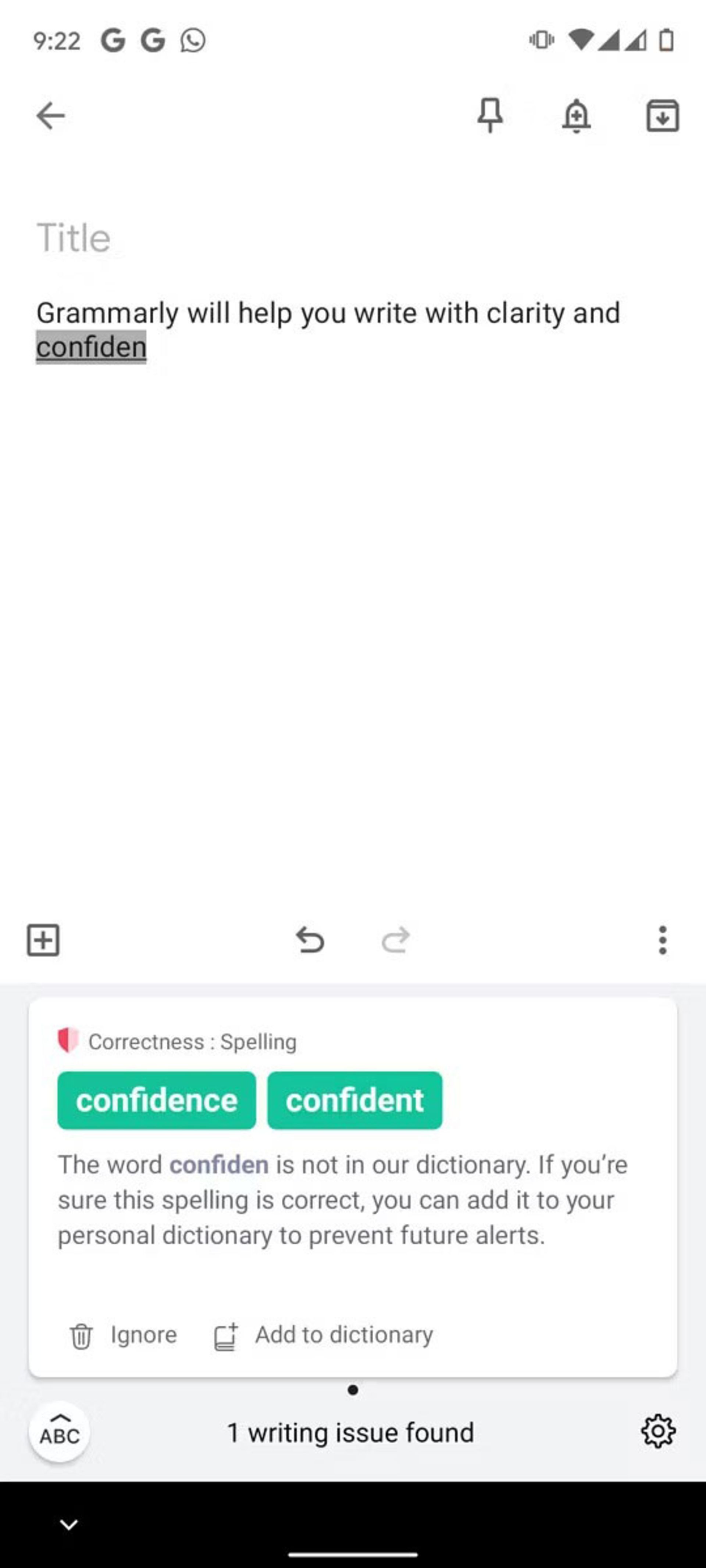Go back from the note
The height and width of the screenshot is (1568, 706).
(x=50, y=116)
